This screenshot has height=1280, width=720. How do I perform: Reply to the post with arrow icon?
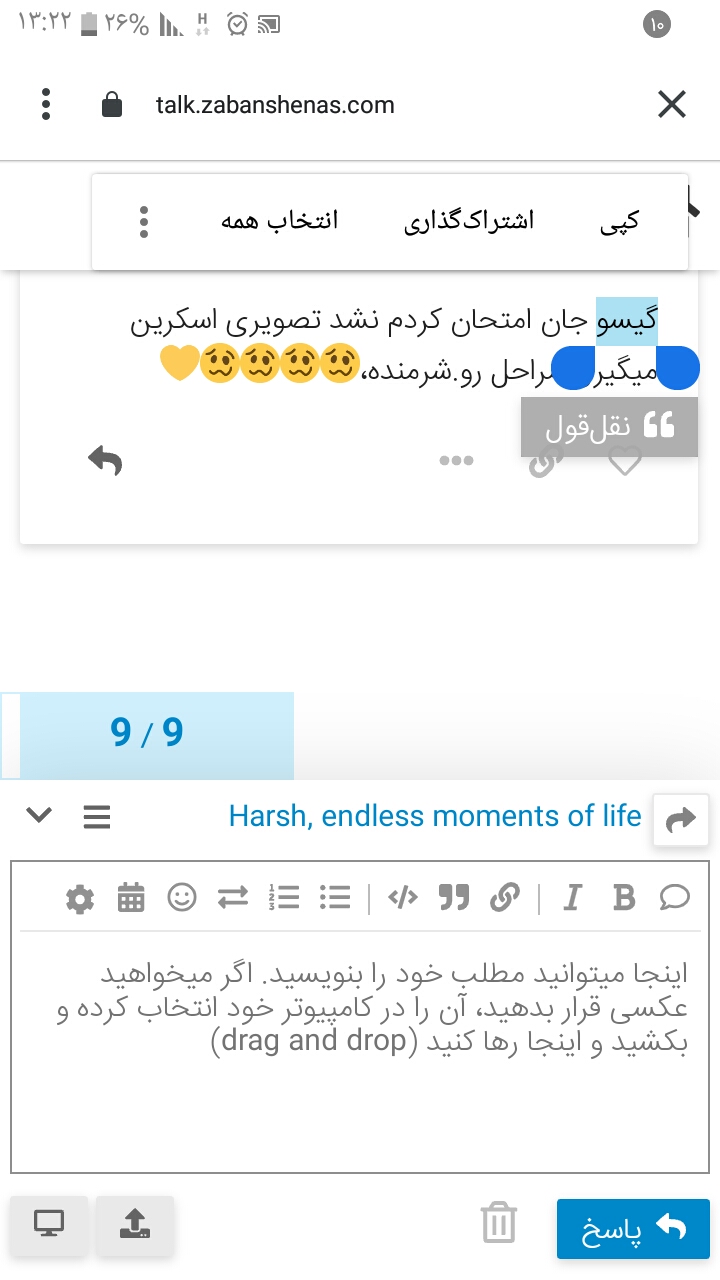point(106,460)
